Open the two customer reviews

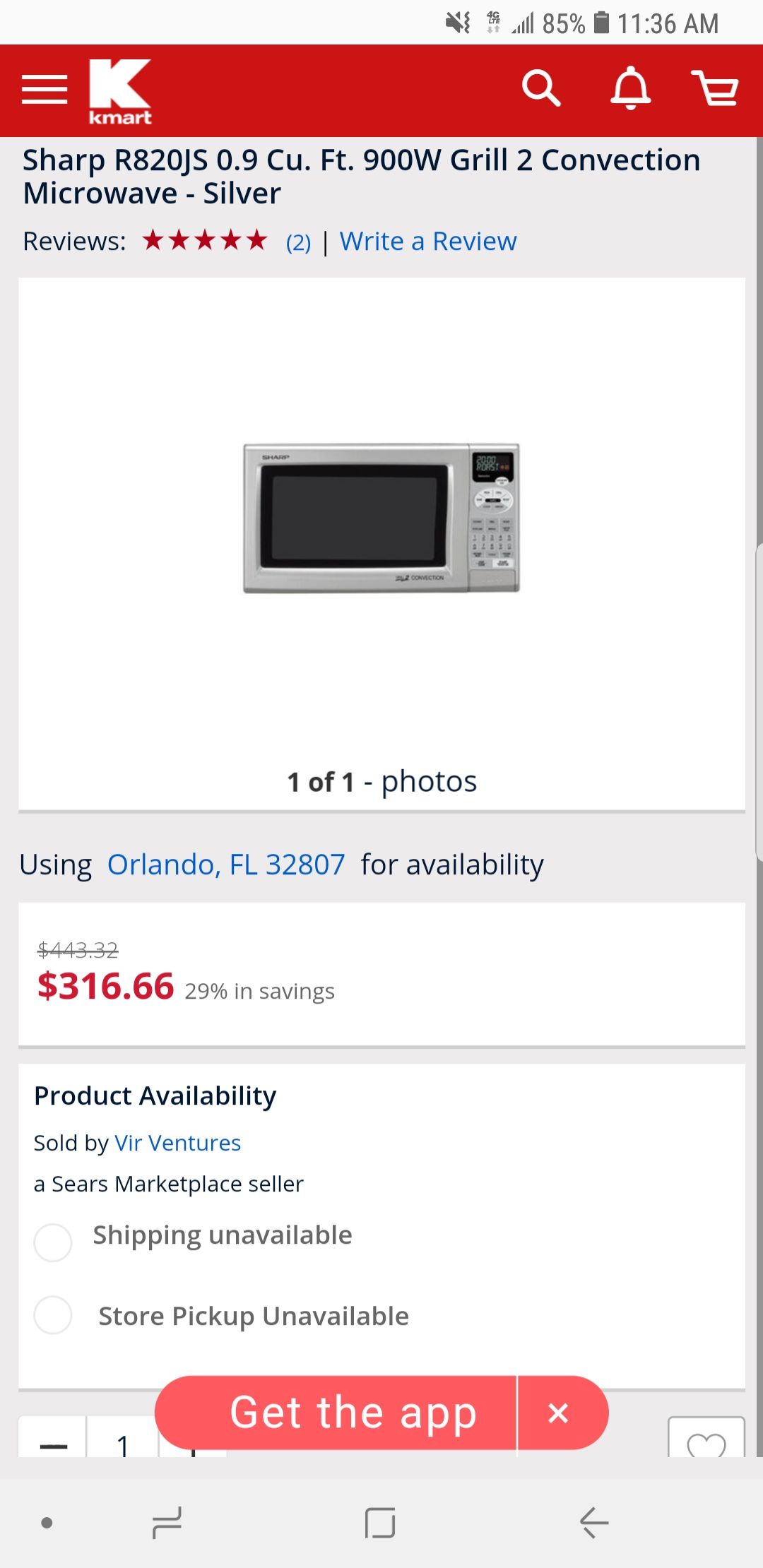pyautogui.click(x=298, y=242)
